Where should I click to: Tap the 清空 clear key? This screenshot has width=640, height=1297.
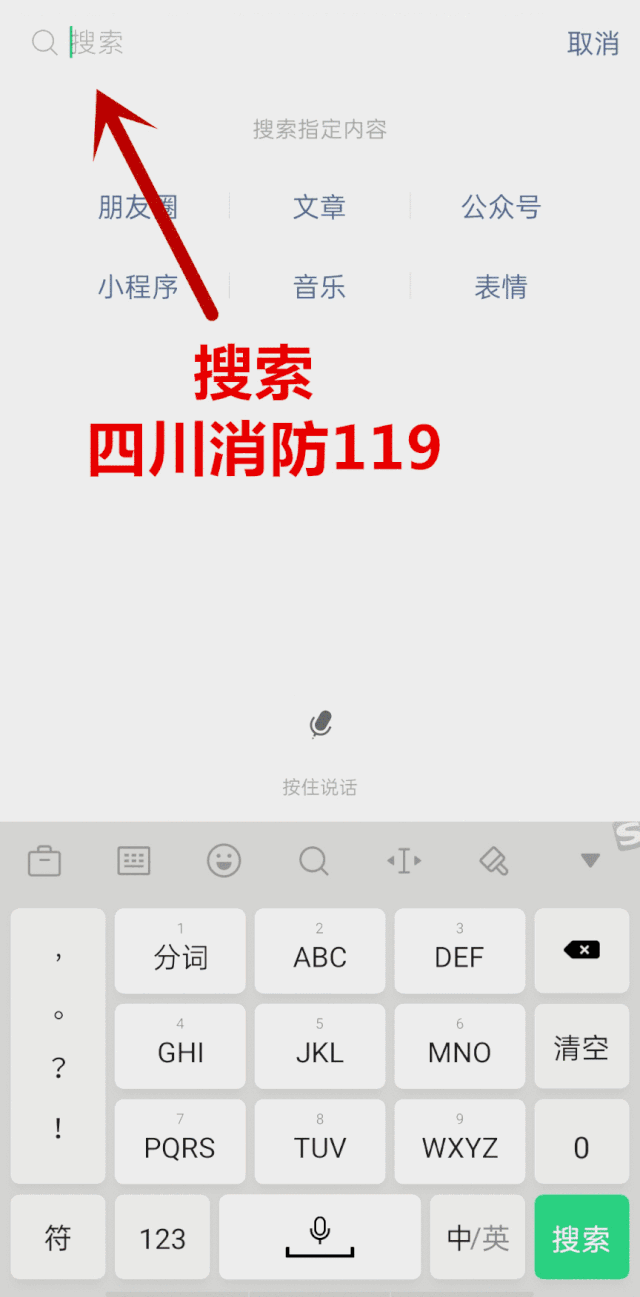(x=581, y=1047)
